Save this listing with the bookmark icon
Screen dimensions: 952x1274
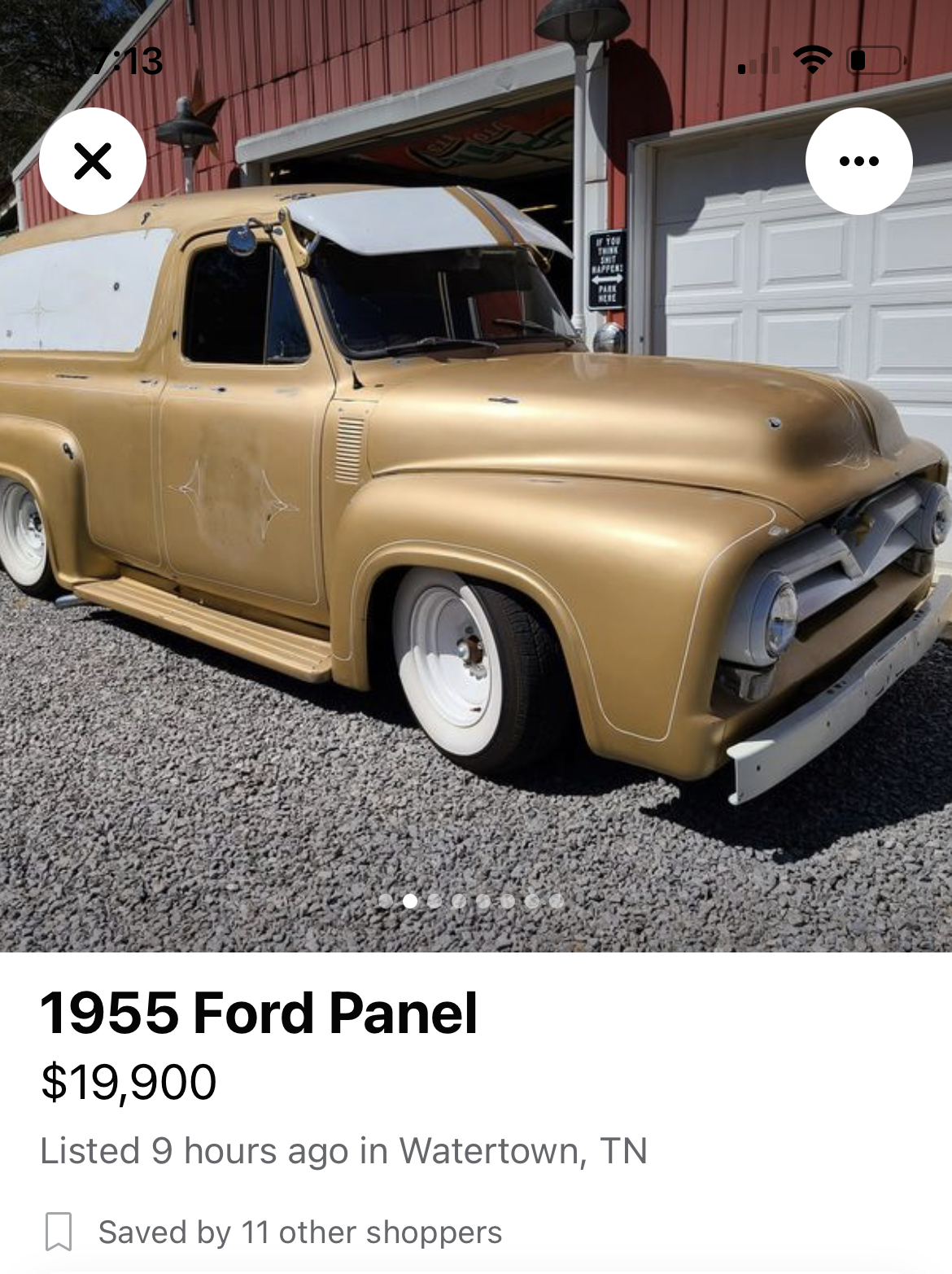[59, 1232]
